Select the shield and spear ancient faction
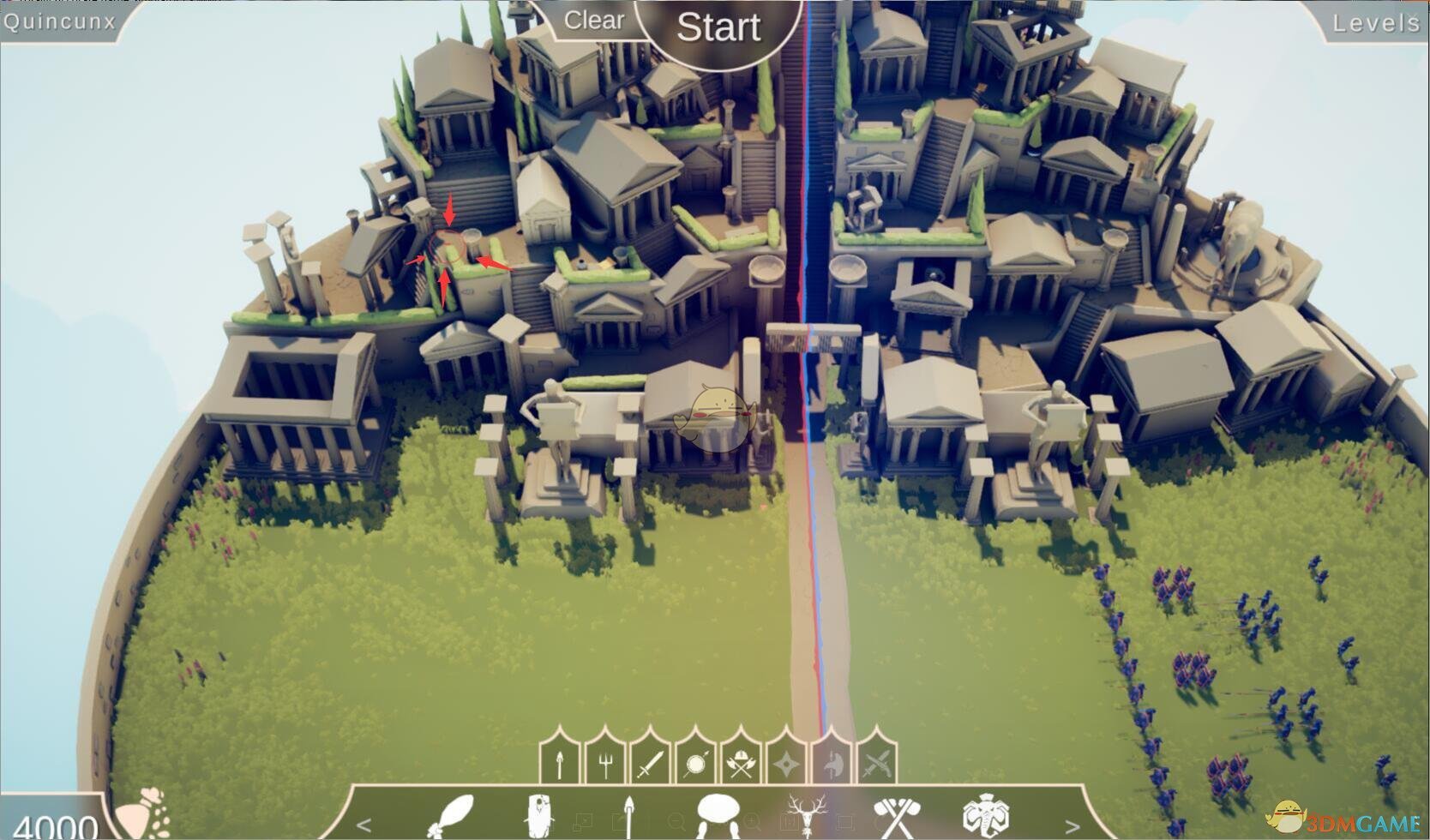Viewport: 1430px width, 840px height. tap(695, 761)
